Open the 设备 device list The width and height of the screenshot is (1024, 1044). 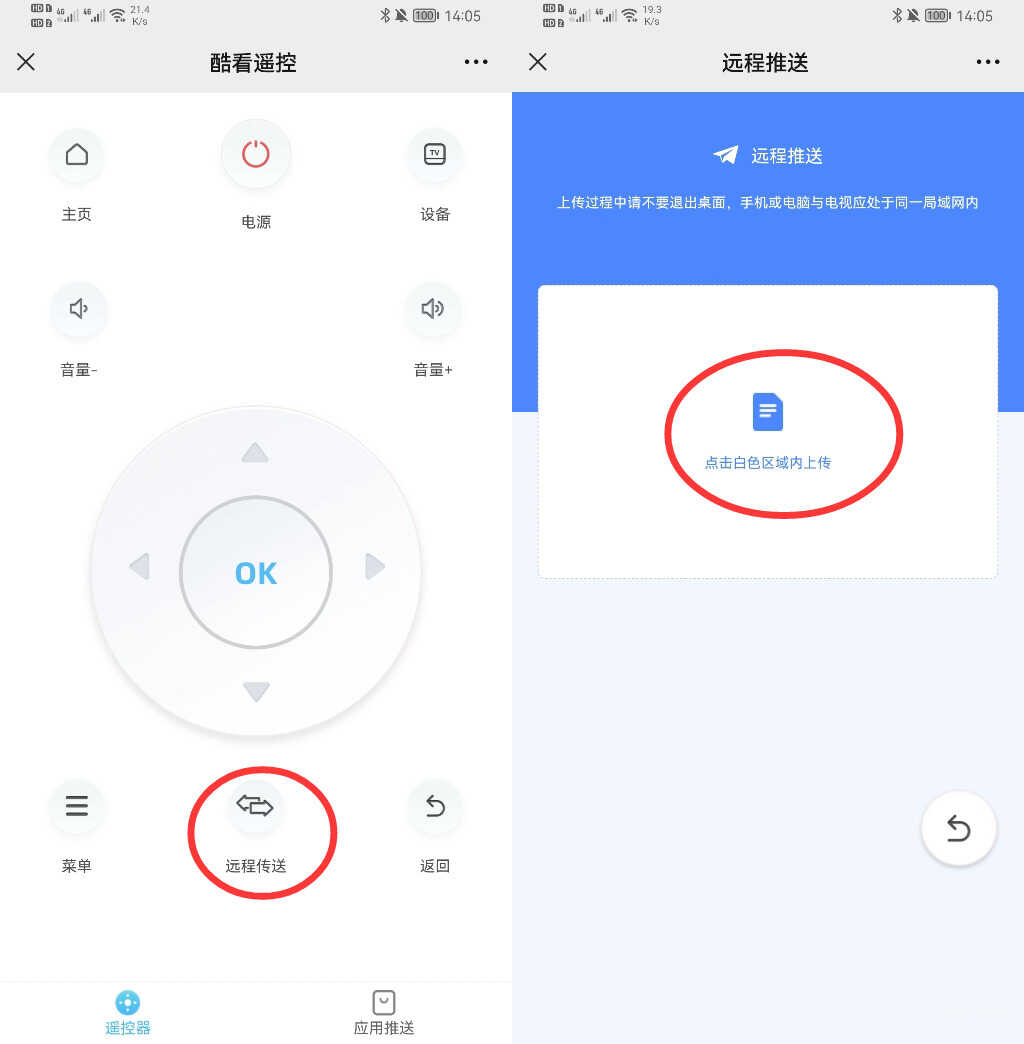pos(434,155)
